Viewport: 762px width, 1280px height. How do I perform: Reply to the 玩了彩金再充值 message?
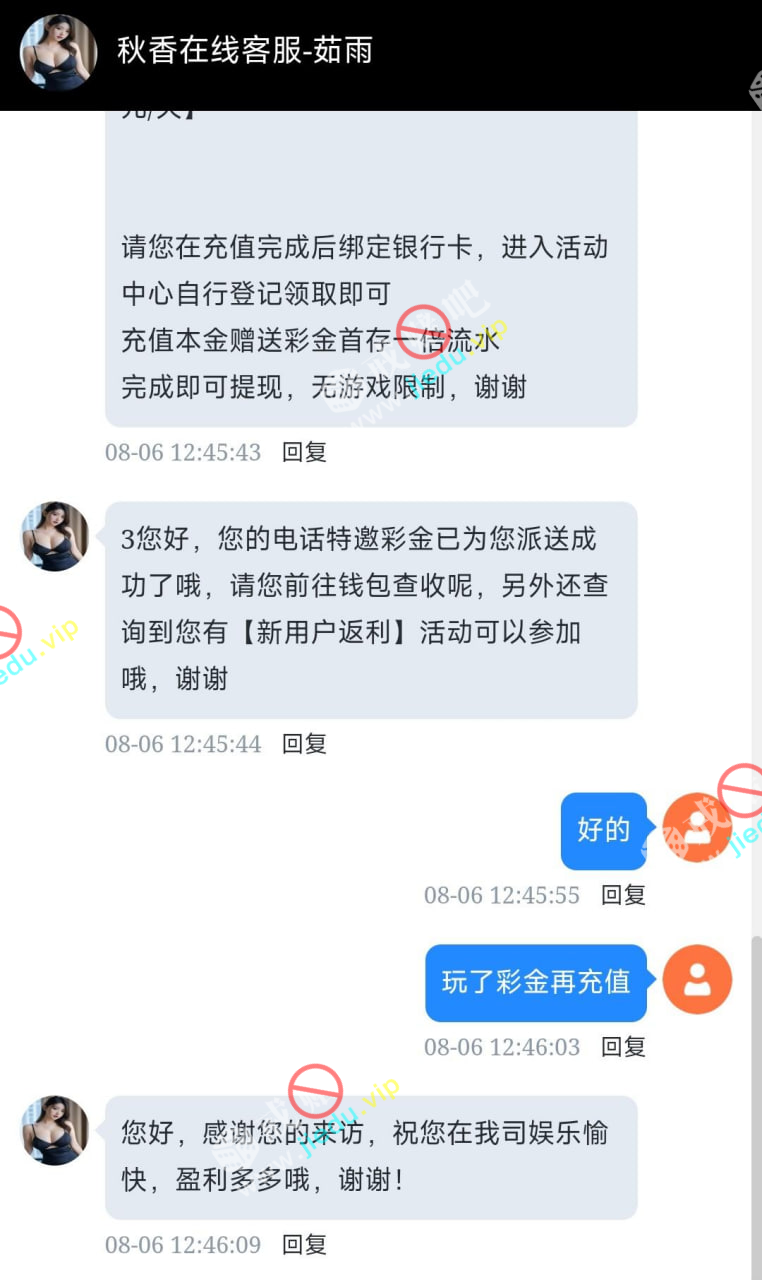(x=623, y=1047)
